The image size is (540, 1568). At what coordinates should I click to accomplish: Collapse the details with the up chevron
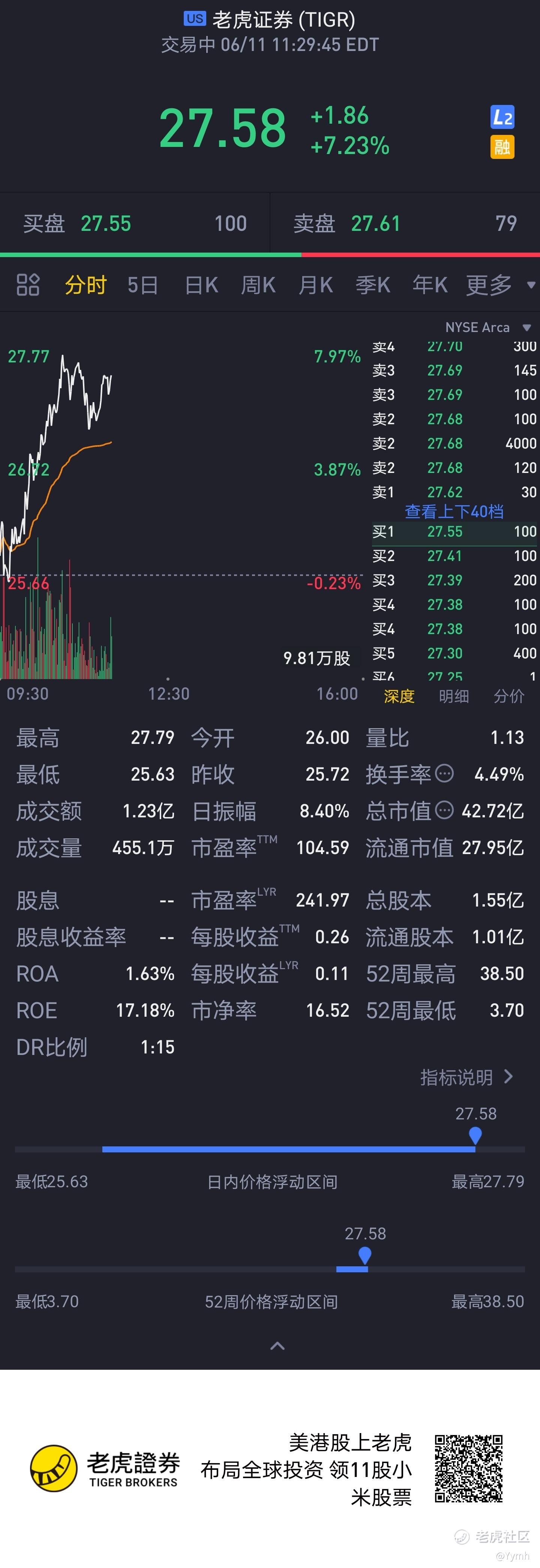coord(277,1346)
